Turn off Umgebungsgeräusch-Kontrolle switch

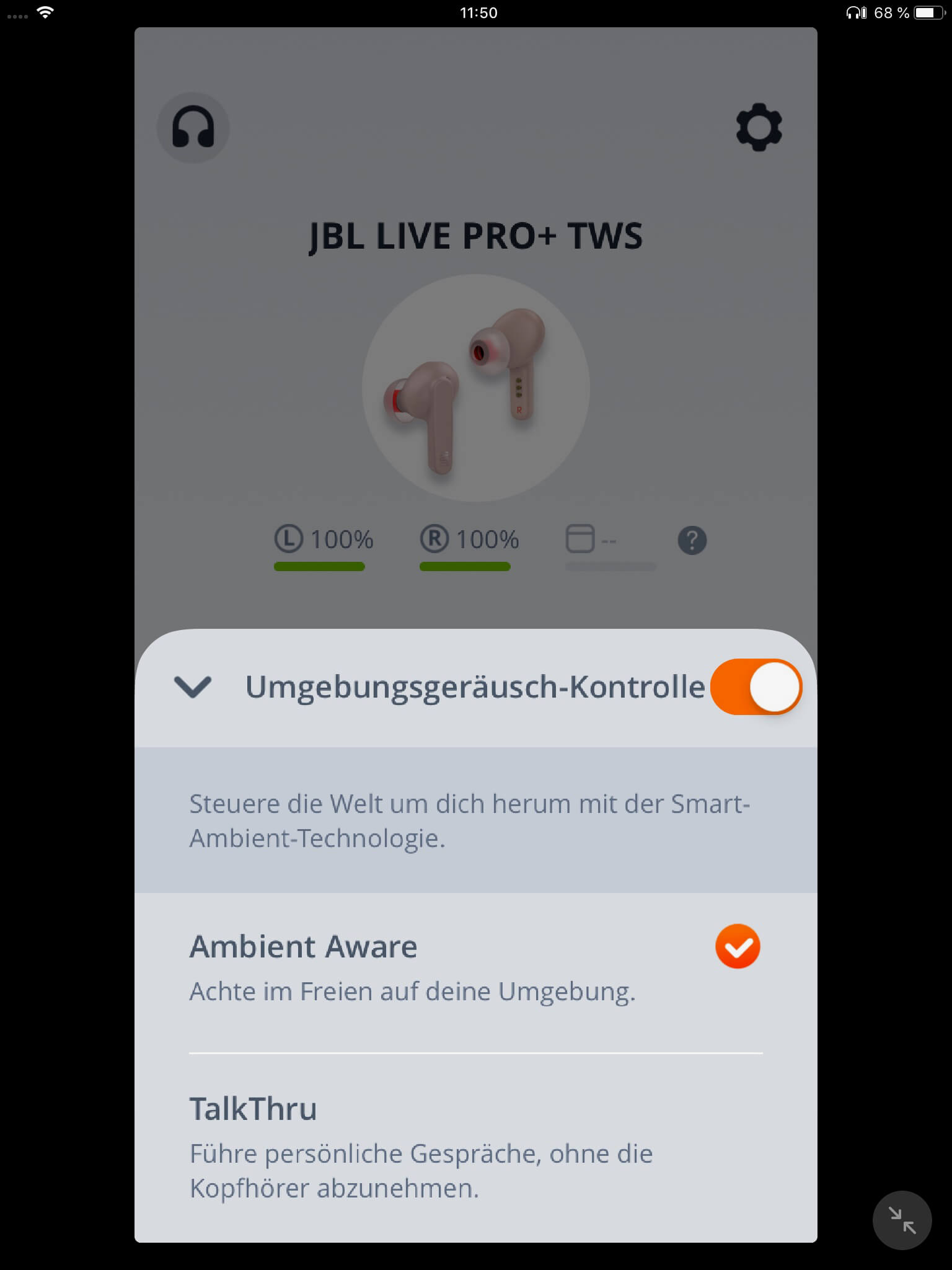pyautogui.click(x=756, y=687)
